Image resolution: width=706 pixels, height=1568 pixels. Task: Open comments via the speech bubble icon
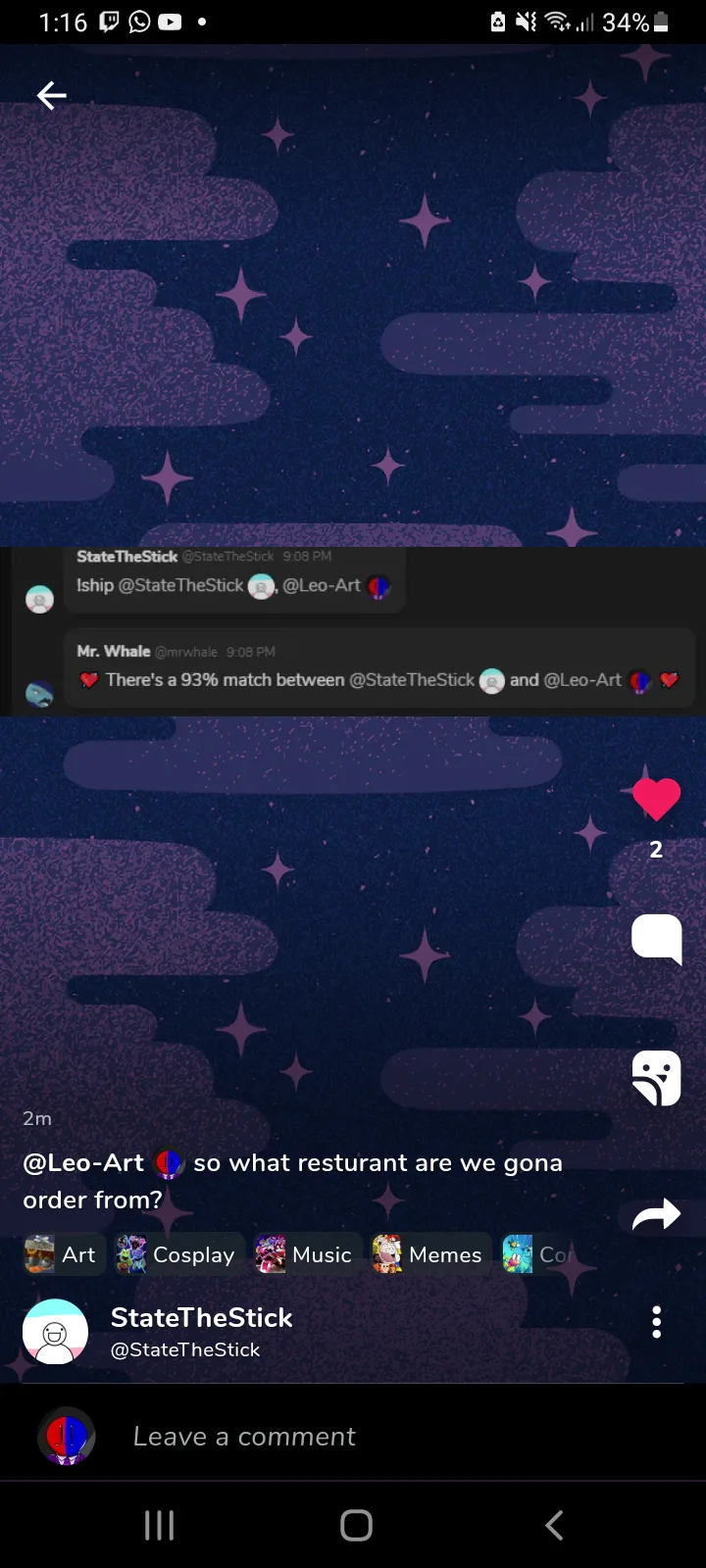tap(656, 940)
